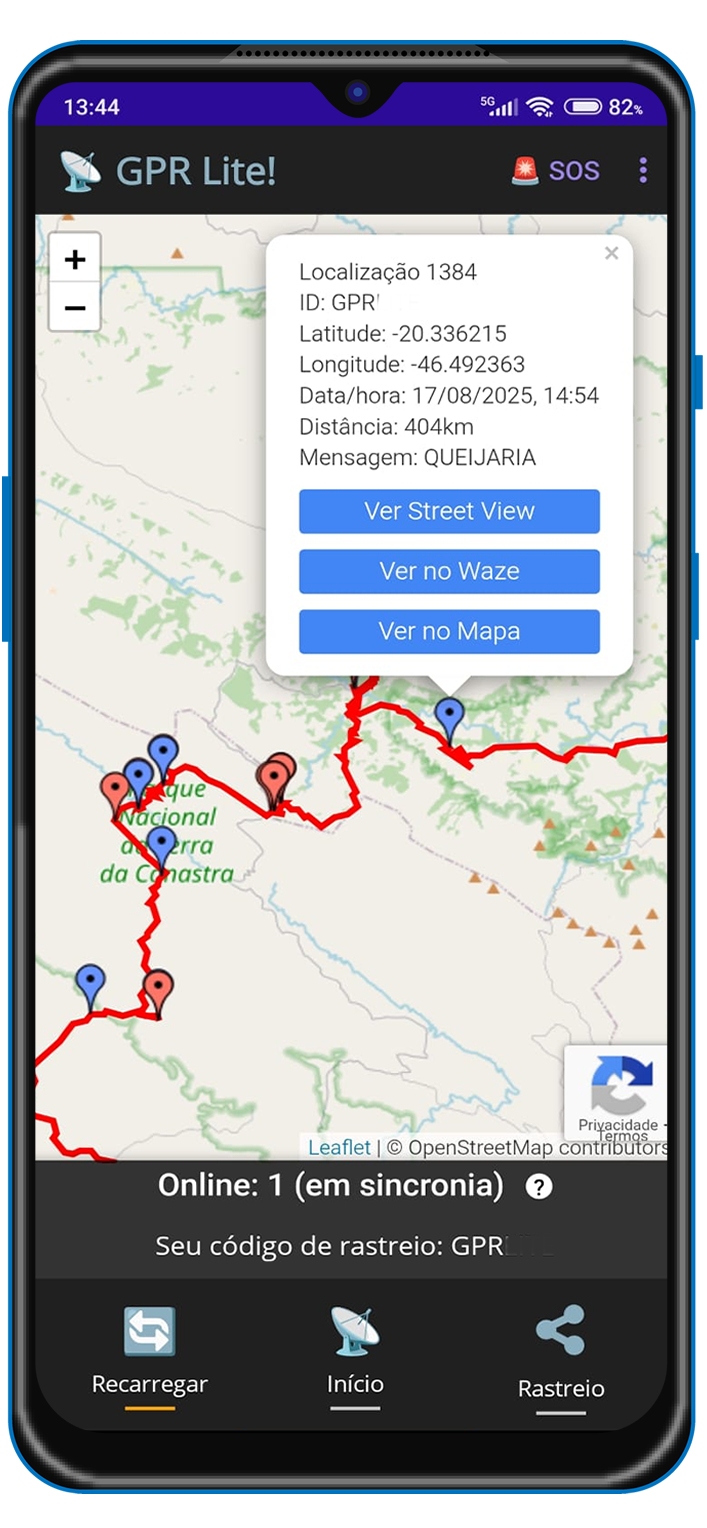Zoom in the map with plus
The image size is (707, 1528).
(75, 260)
